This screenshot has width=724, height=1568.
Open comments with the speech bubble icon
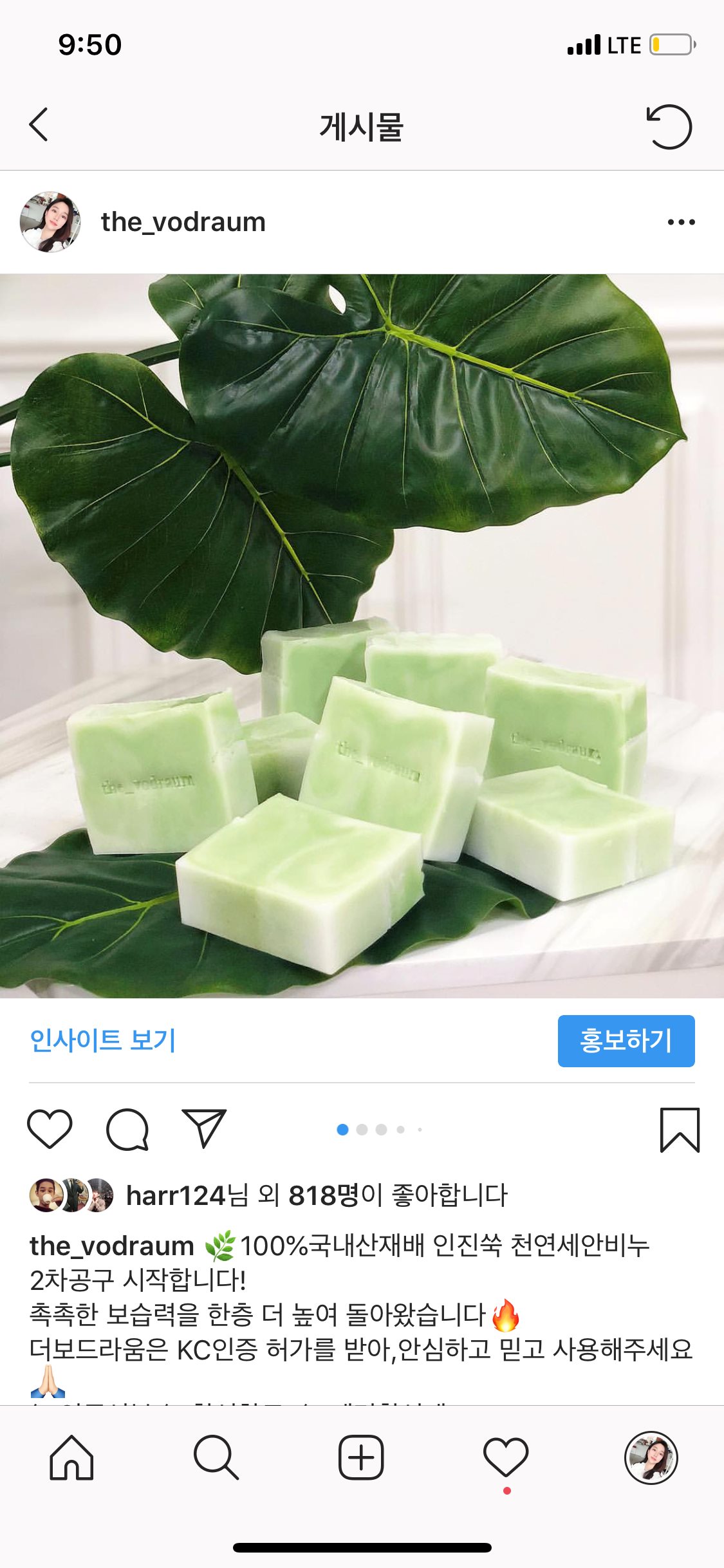point(127,1129)
